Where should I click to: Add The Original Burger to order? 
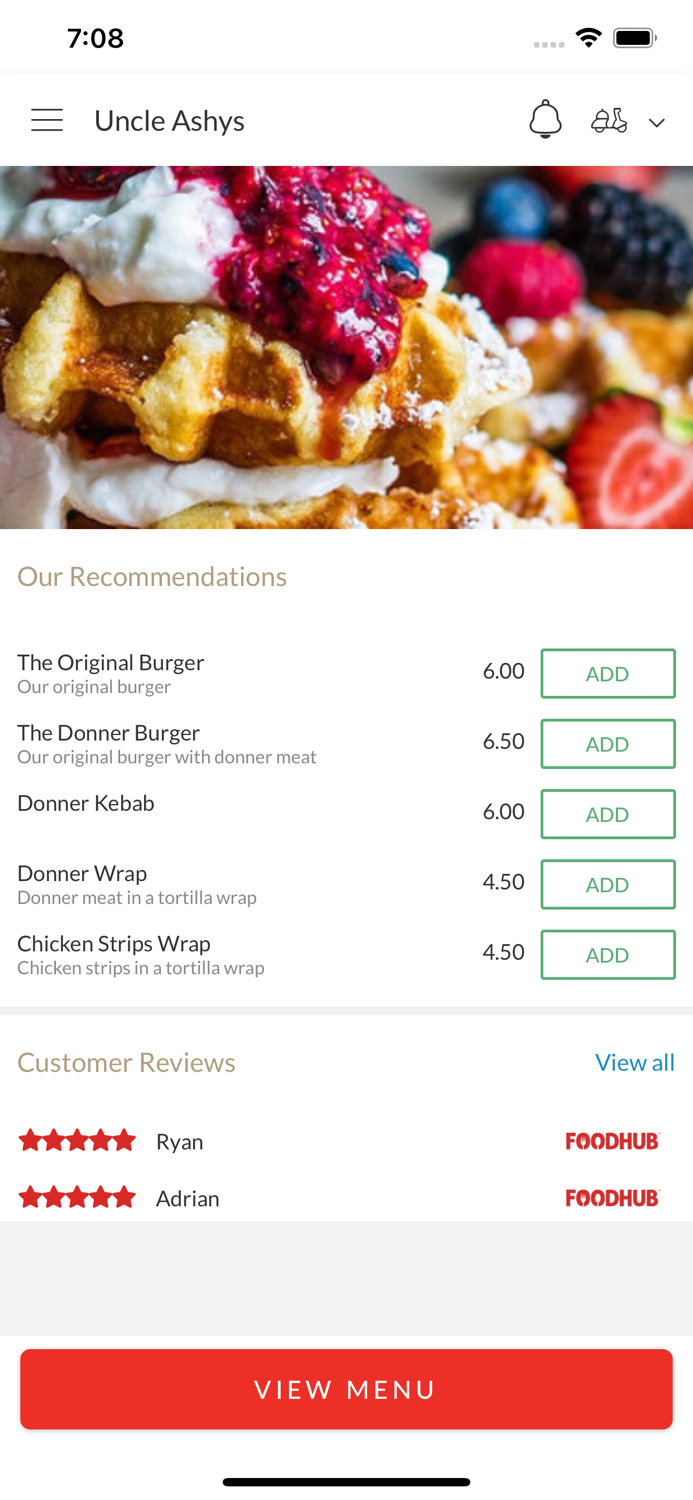607,674
